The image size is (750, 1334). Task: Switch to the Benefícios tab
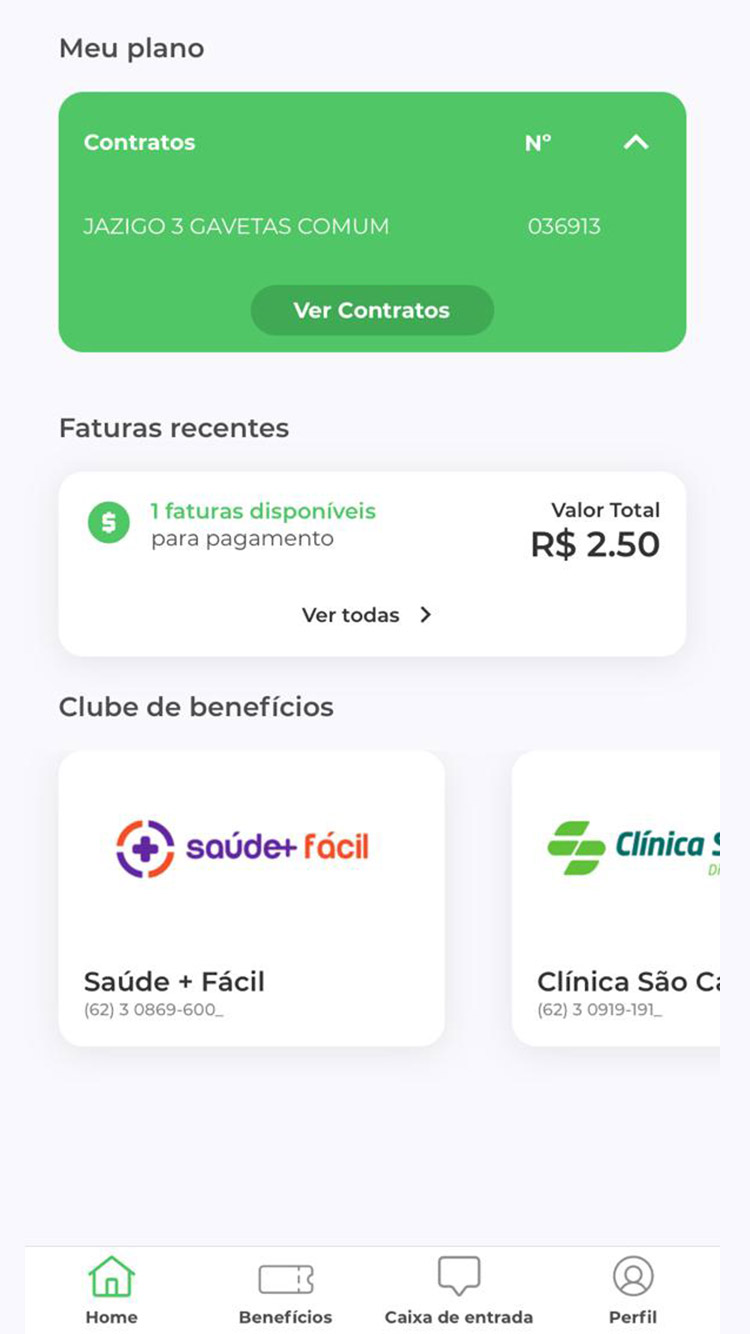tap(286, 1290)
